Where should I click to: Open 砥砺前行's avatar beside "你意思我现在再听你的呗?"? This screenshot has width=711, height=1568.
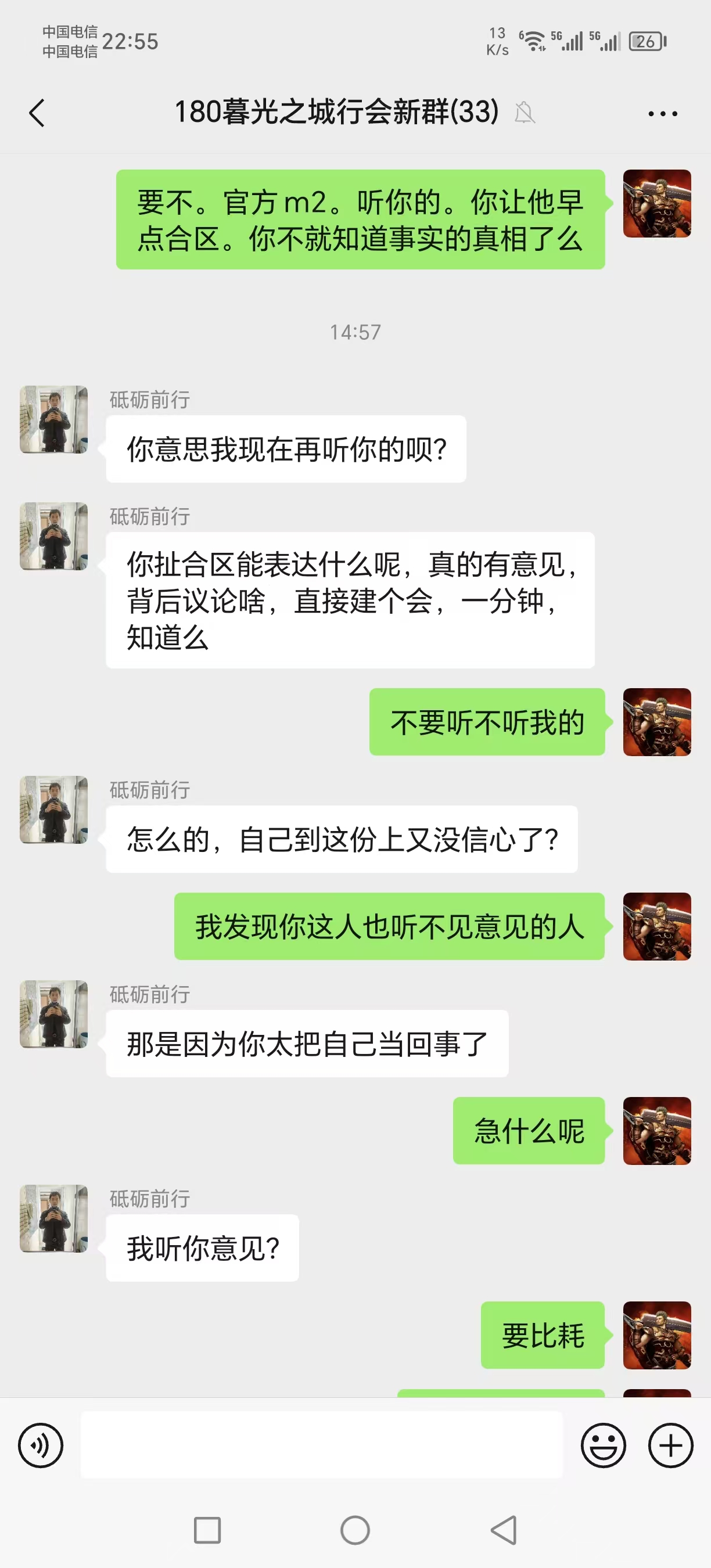coord(53,419)
